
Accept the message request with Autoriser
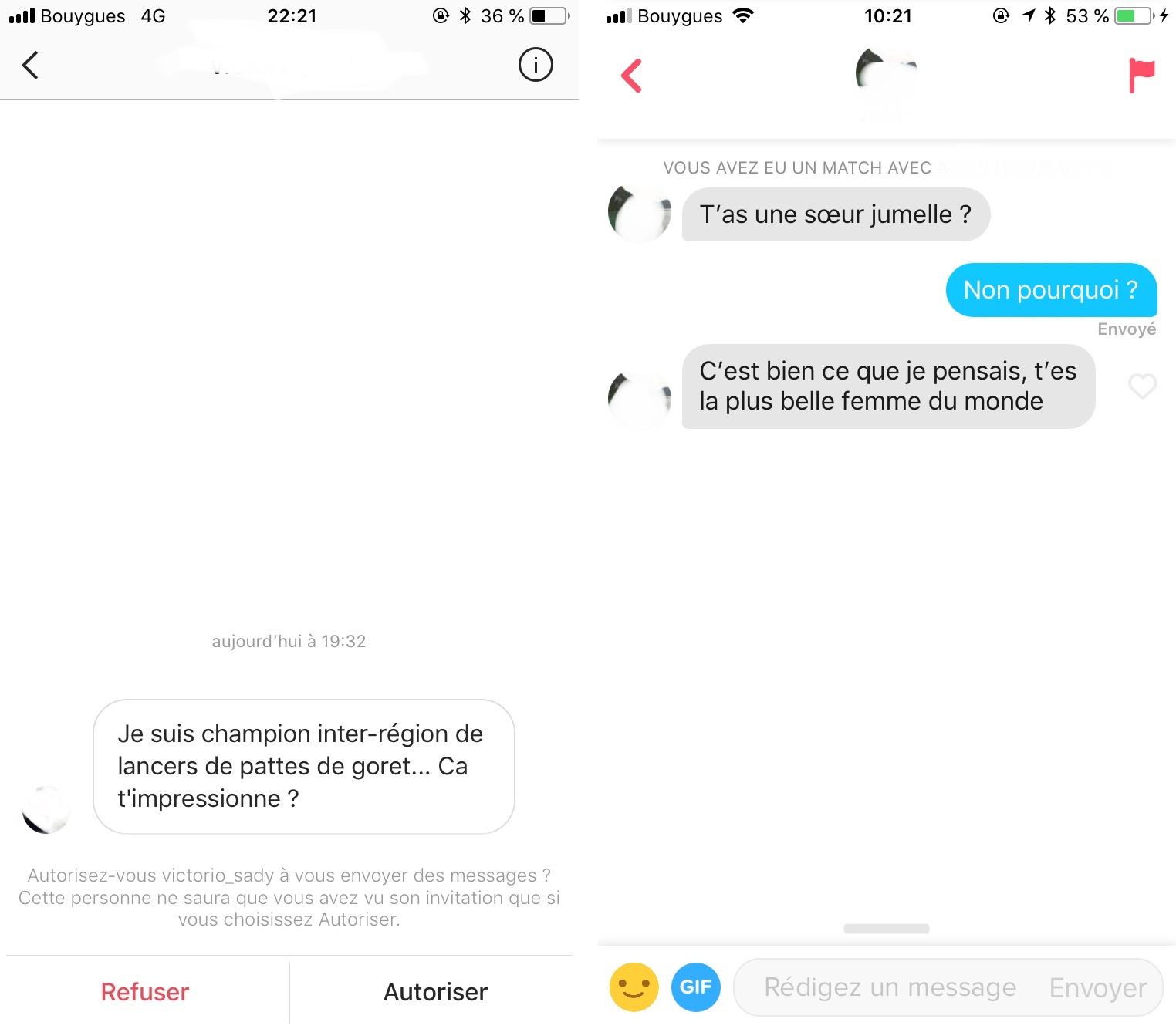(x=435, y=992)
